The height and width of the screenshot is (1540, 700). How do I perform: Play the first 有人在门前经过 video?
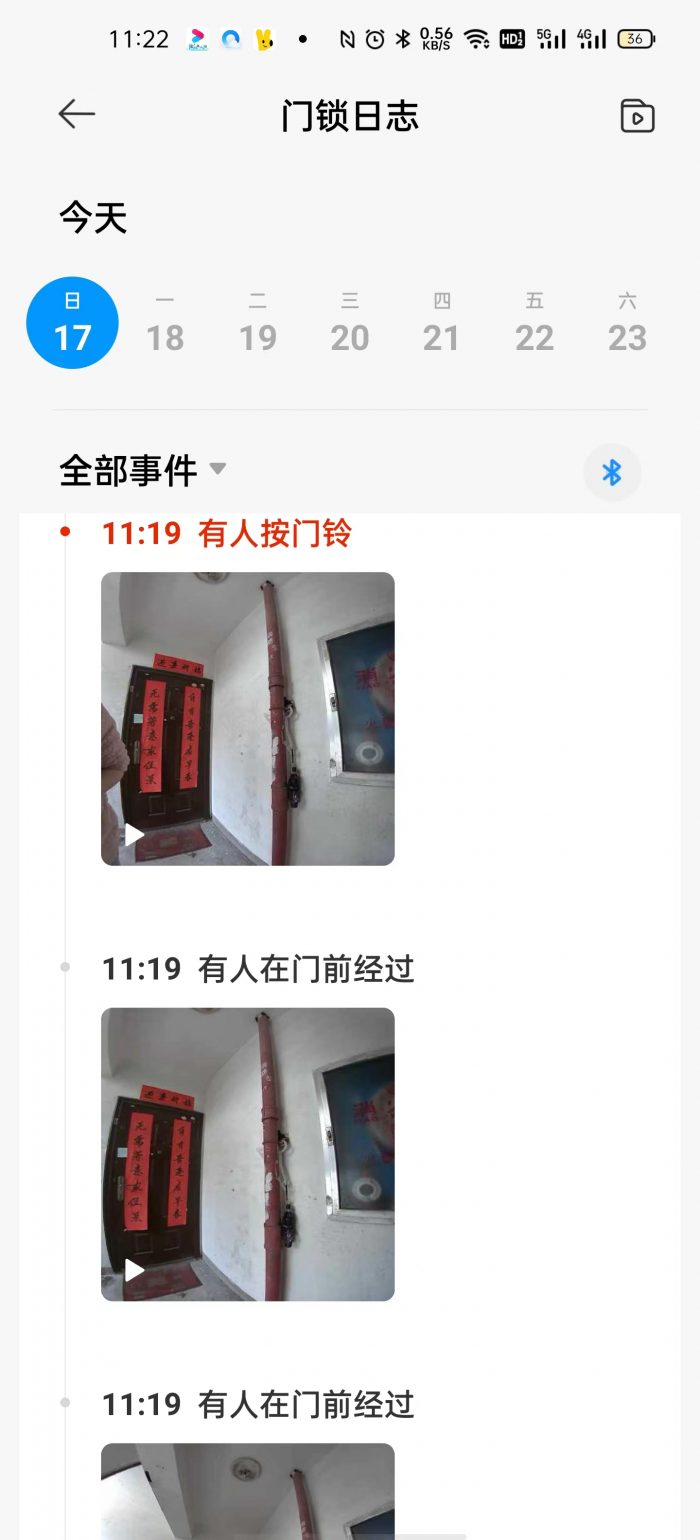click(x=247, y=1154)
